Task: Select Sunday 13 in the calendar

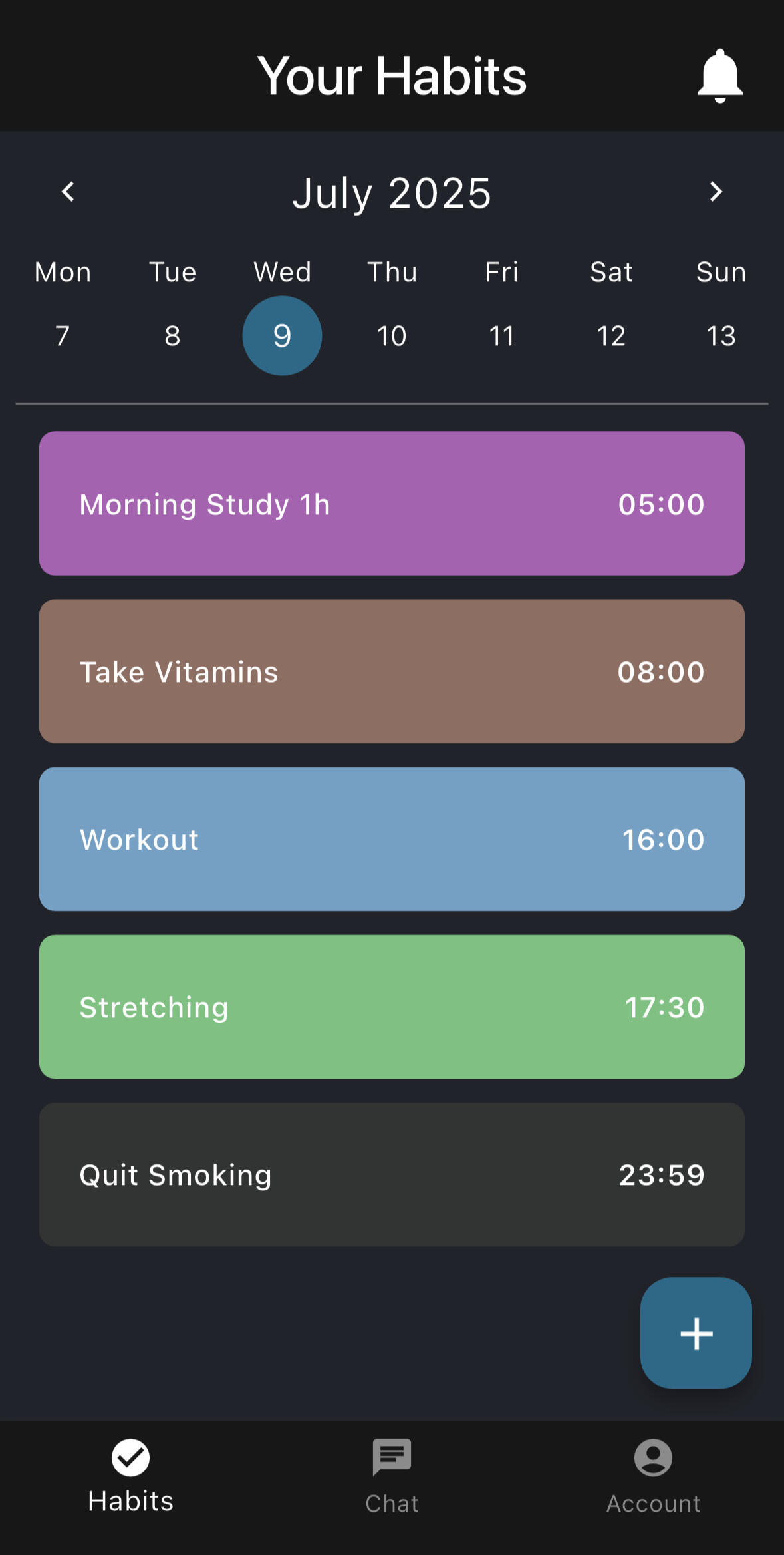Action: pyautogui.click(x=721, y=335)
